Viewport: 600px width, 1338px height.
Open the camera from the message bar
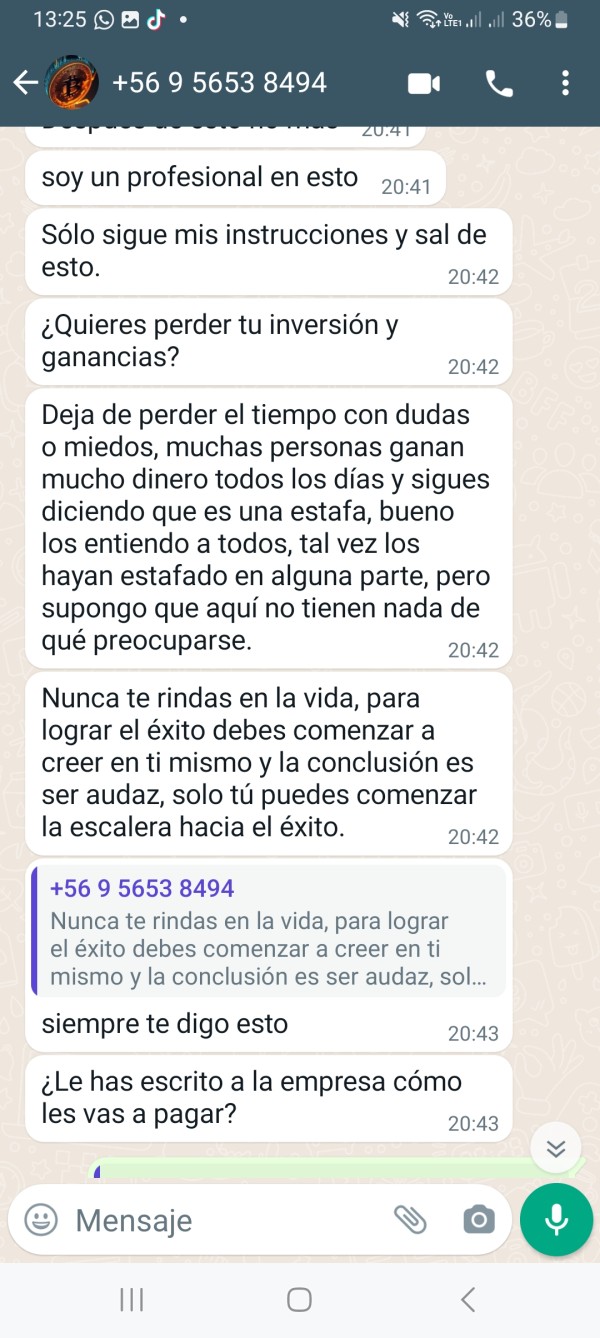[x=479, y=1220]
